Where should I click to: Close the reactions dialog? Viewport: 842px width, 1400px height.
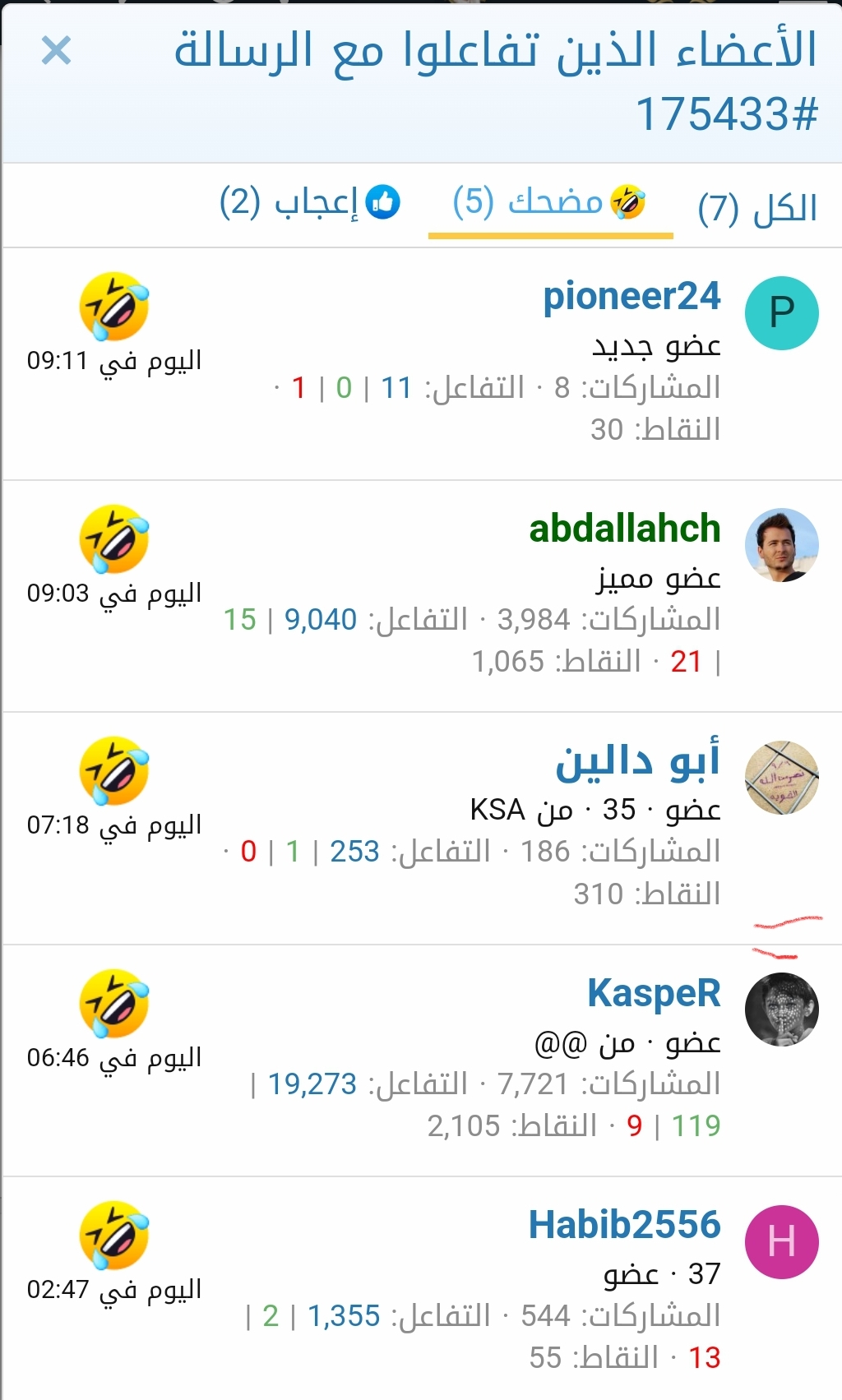point(56,51)
